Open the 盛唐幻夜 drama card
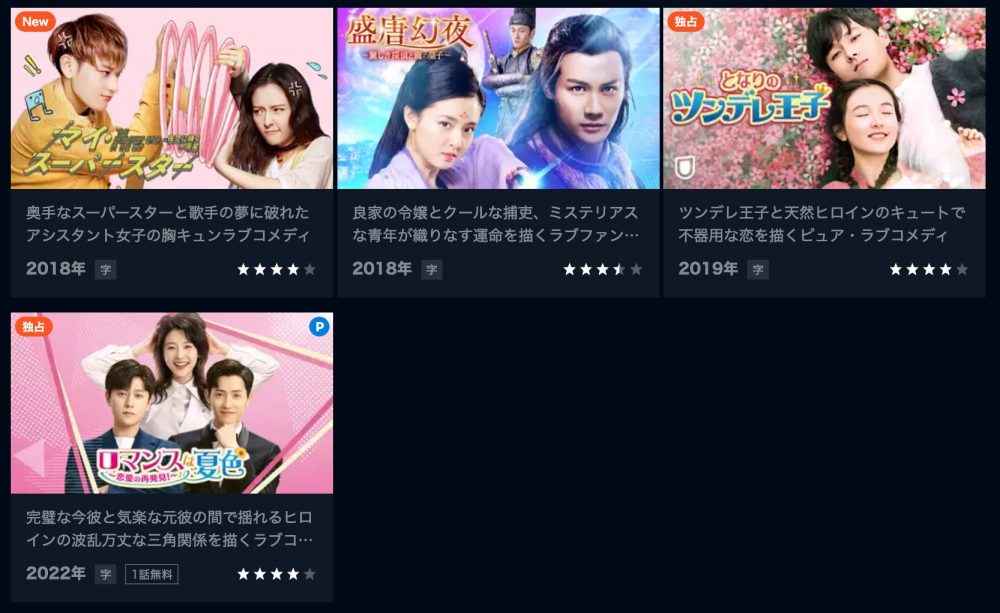The width and height of the screenshot is (1000, 613). 497,100
